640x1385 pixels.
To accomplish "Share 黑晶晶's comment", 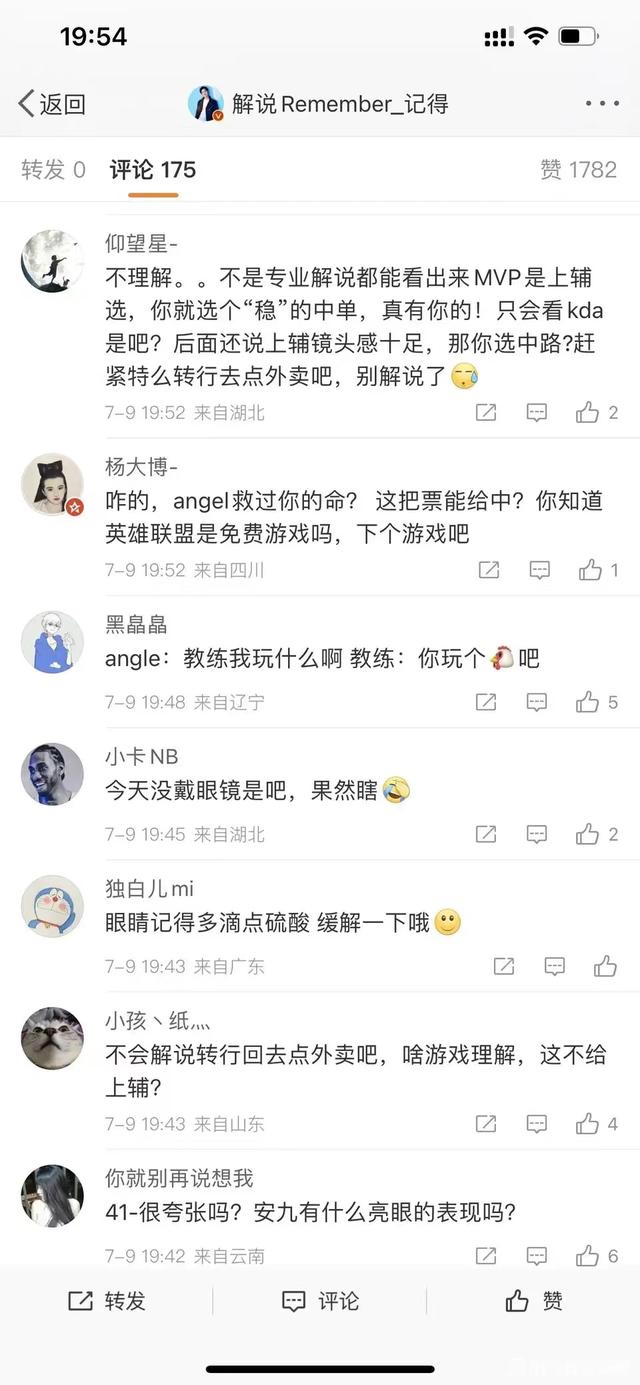I will pos(486,702).
